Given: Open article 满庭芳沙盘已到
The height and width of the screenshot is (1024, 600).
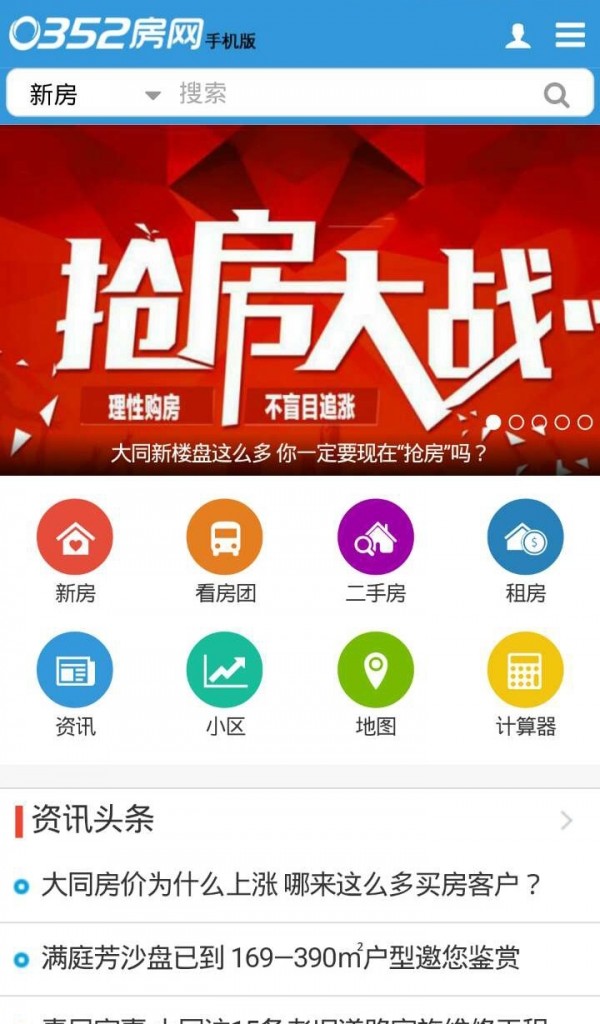Looking at the screenshot, I should tap(280, 958).
